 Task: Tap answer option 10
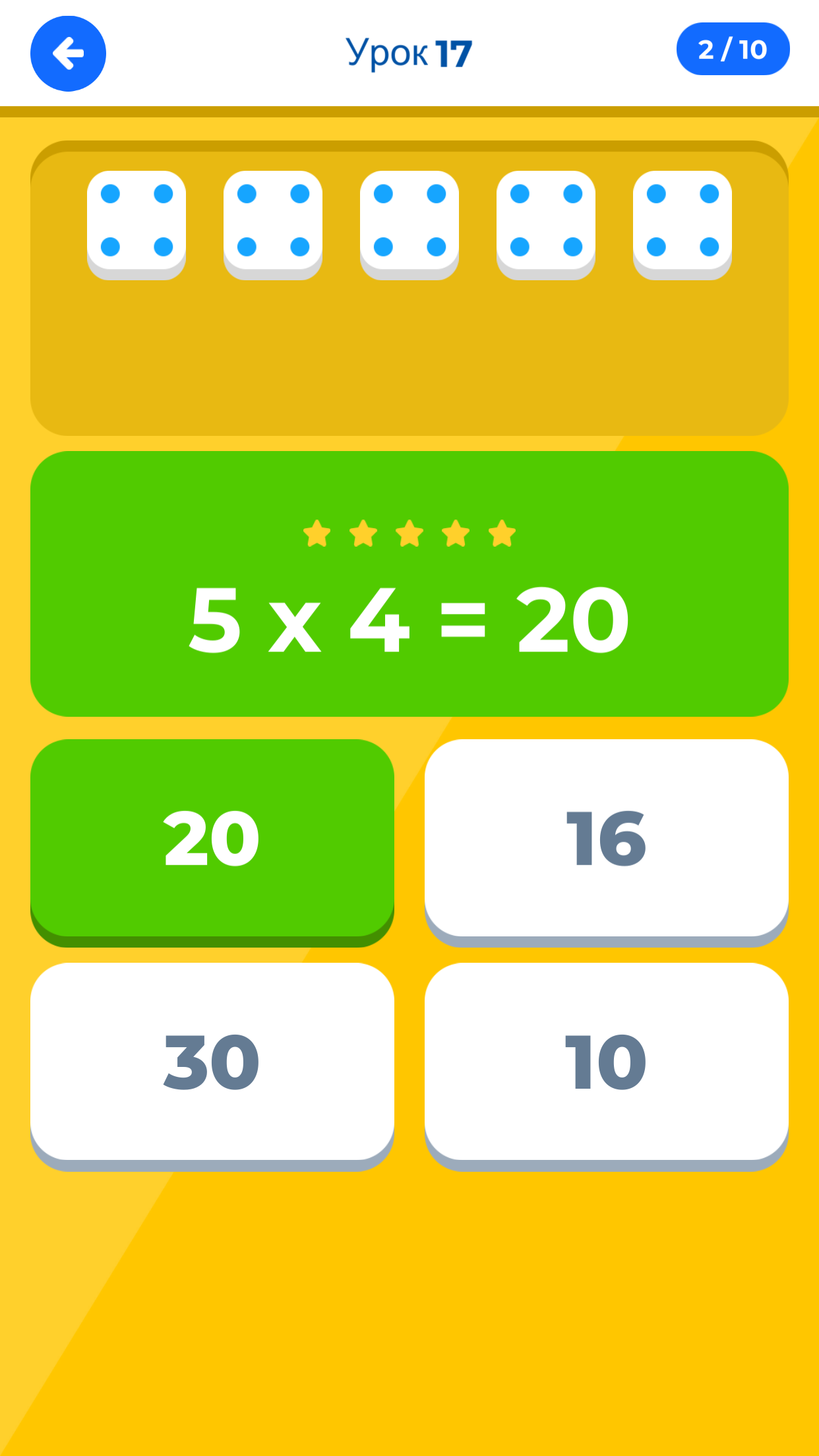(x=606, y=1062)
